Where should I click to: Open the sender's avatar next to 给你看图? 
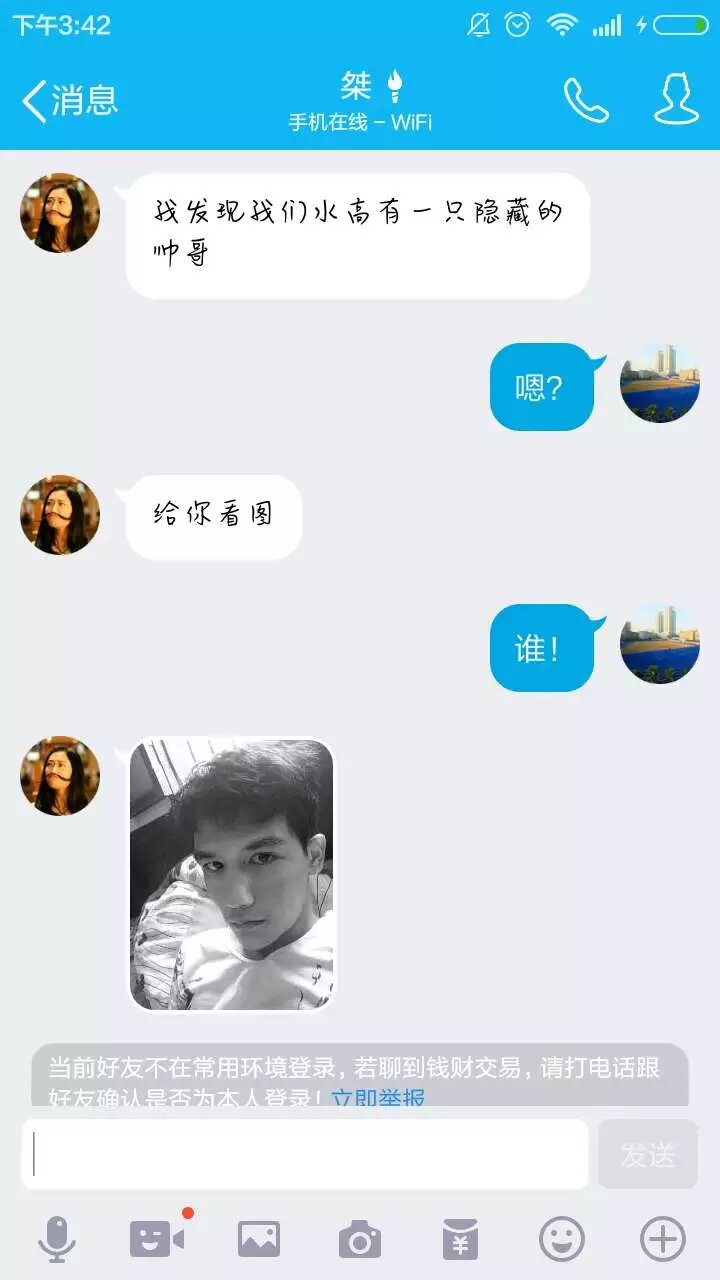(x=60, y=515)
